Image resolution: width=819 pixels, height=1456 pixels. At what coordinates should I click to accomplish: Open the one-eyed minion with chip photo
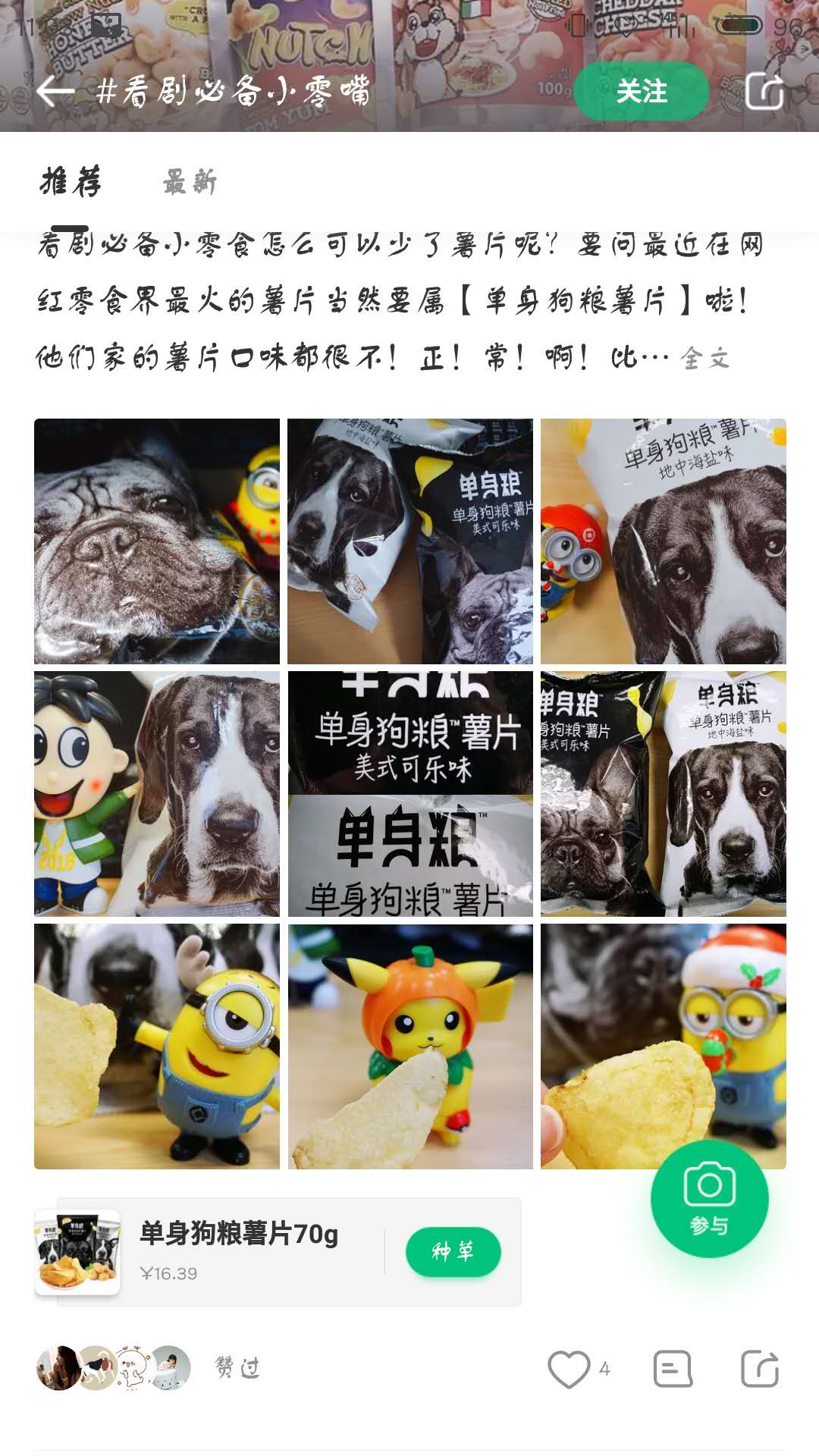click(157, 1046)
